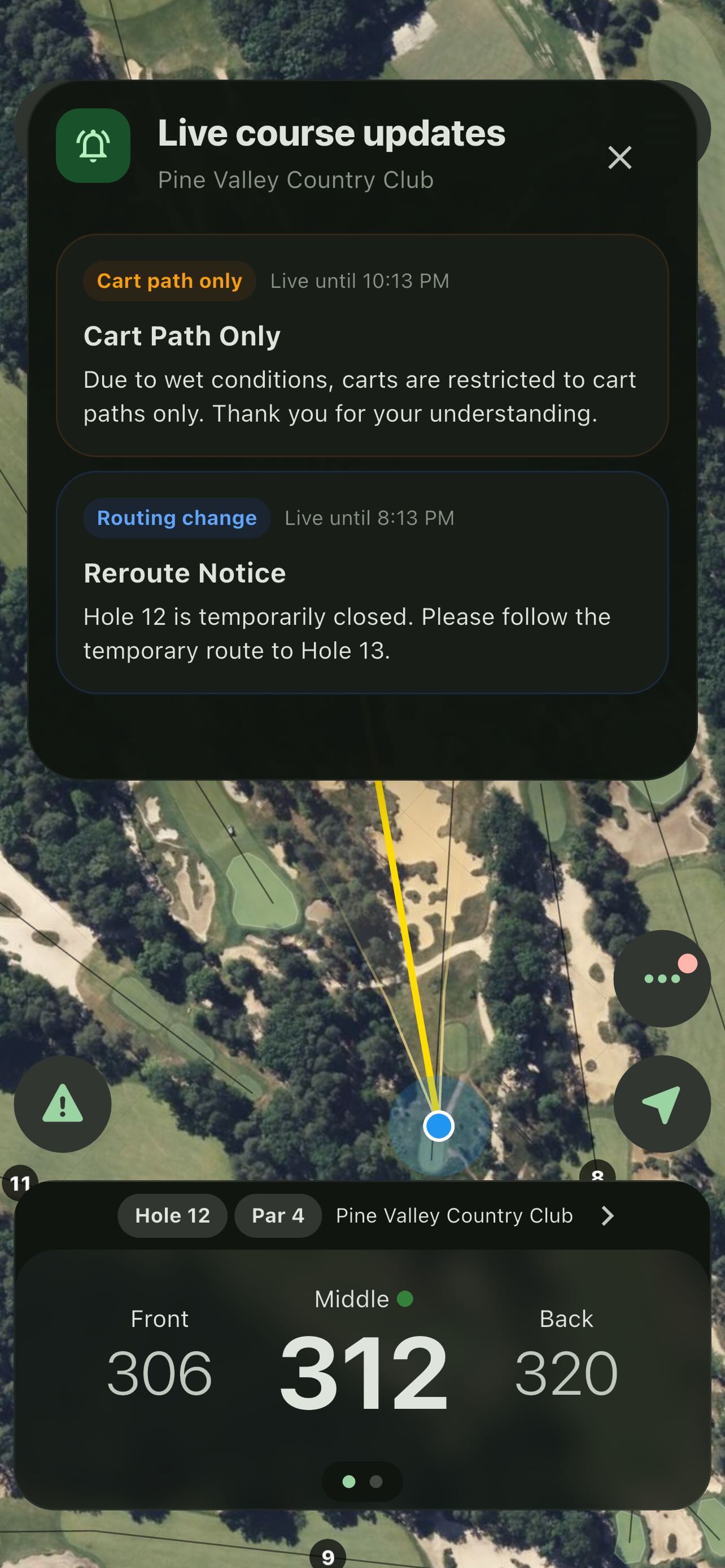
Task: Open the Cart Path Only alert card
Action: tap(363, 345)
